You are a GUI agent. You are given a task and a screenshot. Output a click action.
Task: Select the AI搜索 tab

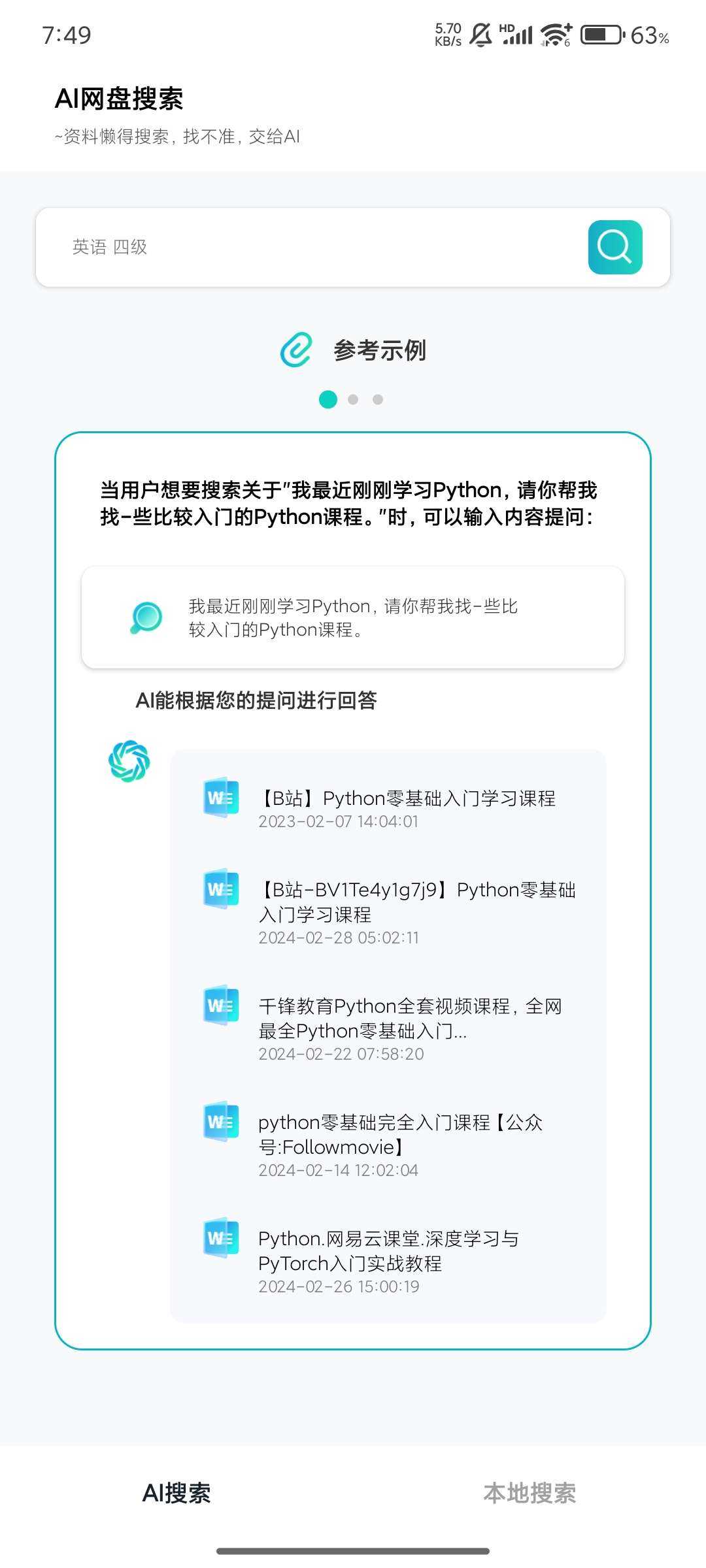point(176,1493)
